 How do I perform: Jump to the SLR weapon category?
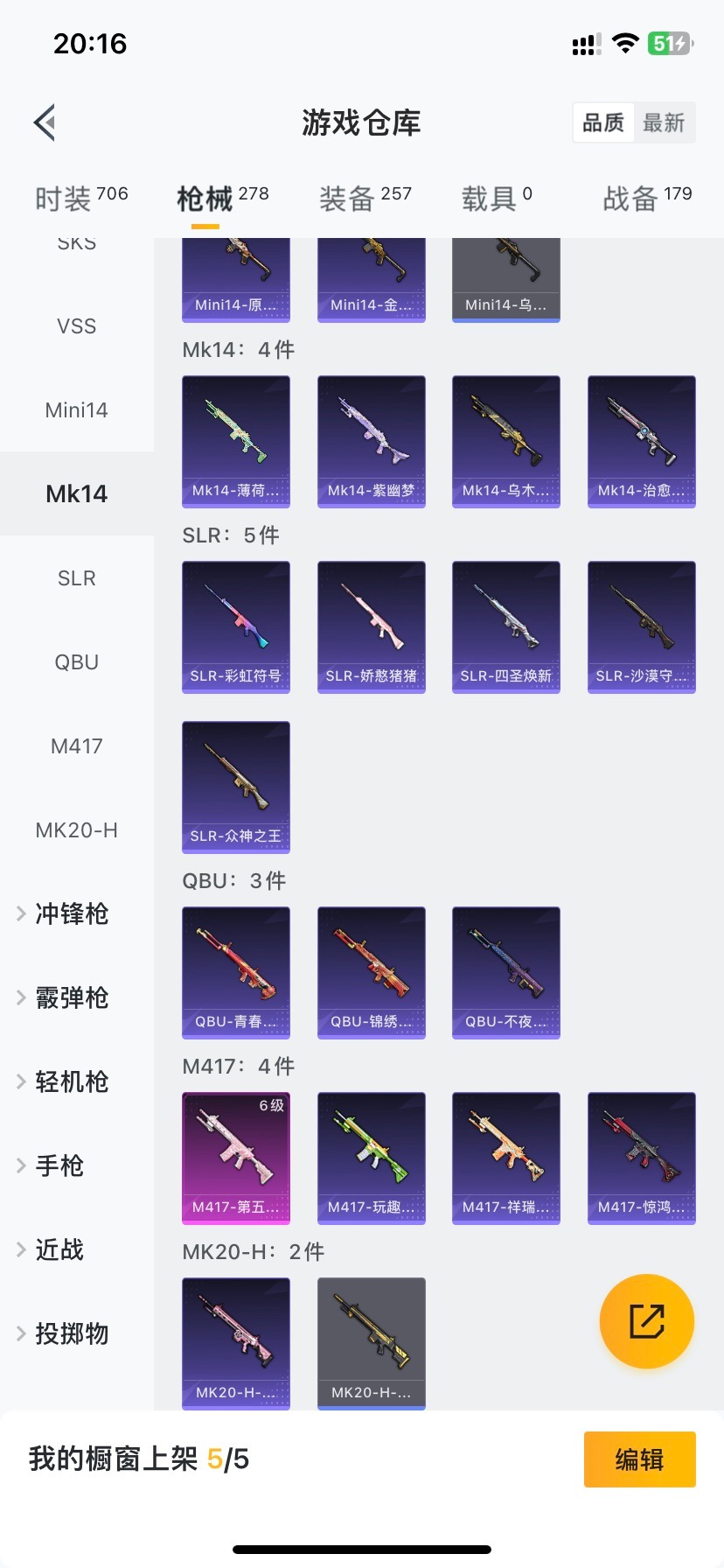pyautogui.click(x=77, y=578)
